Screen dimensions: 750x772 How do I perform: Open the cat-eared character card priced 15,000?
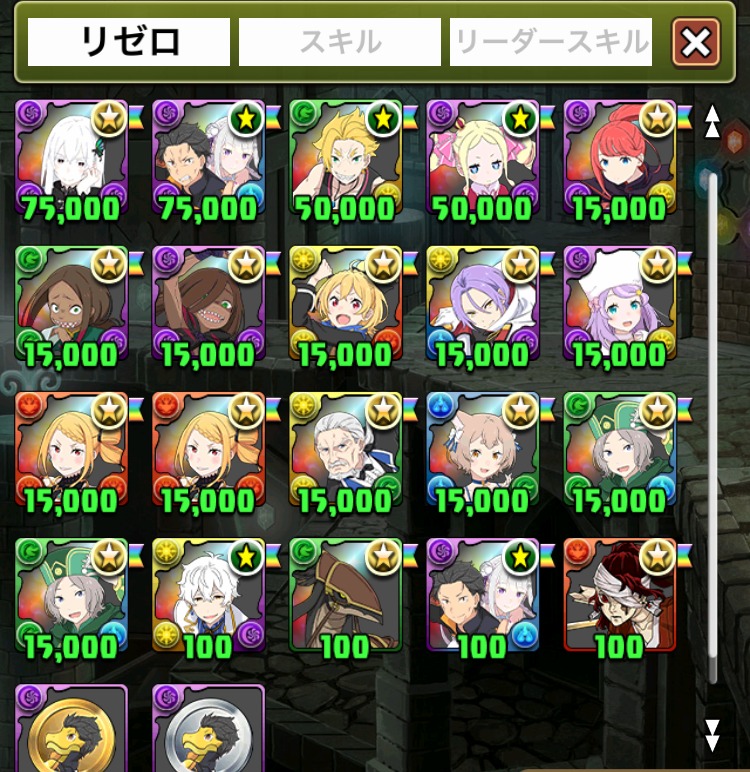482,450
